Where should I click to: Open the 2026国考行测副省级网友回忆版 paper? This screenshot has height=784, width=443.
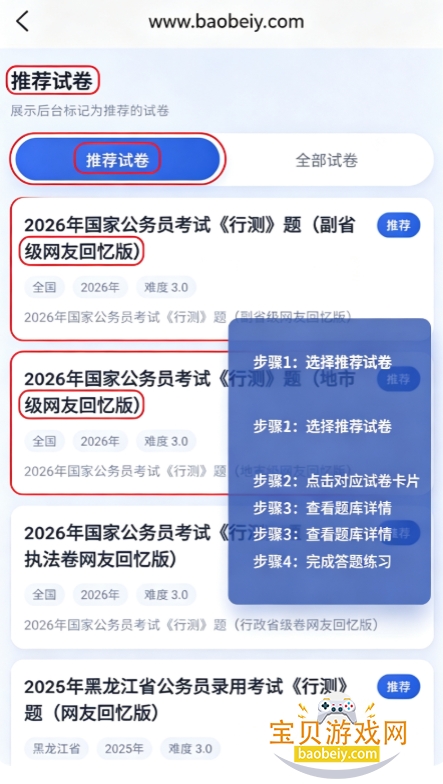coord(222,269)
